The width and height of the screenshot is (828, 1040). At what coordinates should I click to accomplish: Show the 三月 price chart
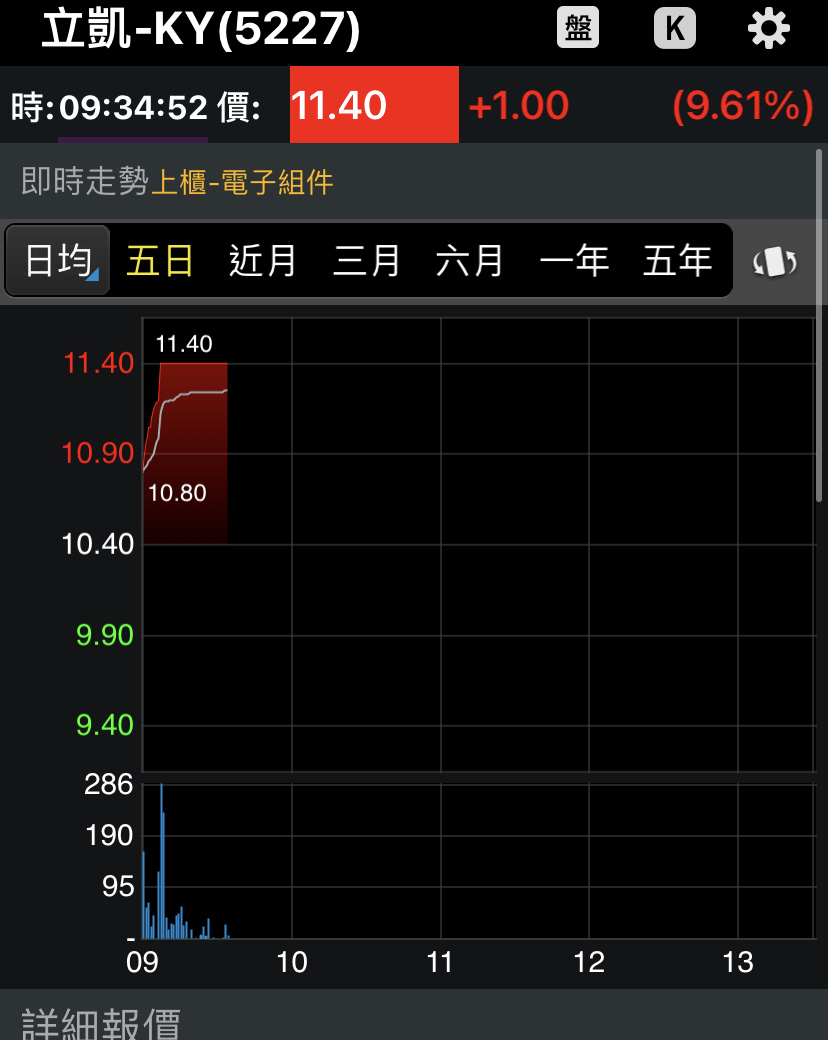point(367,261)
